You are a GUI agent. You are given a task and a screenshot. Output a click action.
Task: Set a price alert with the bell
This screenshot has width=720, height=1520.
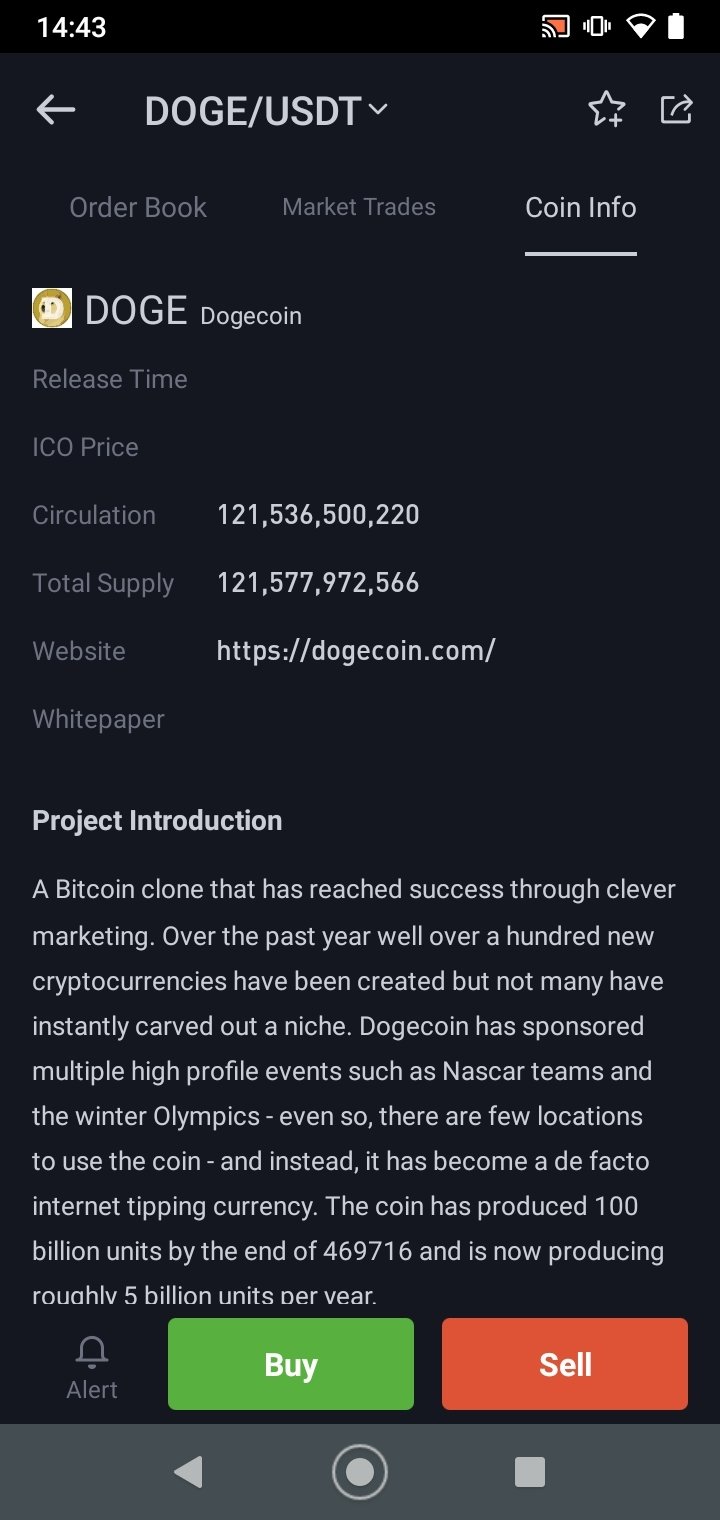pos(92,1366)
